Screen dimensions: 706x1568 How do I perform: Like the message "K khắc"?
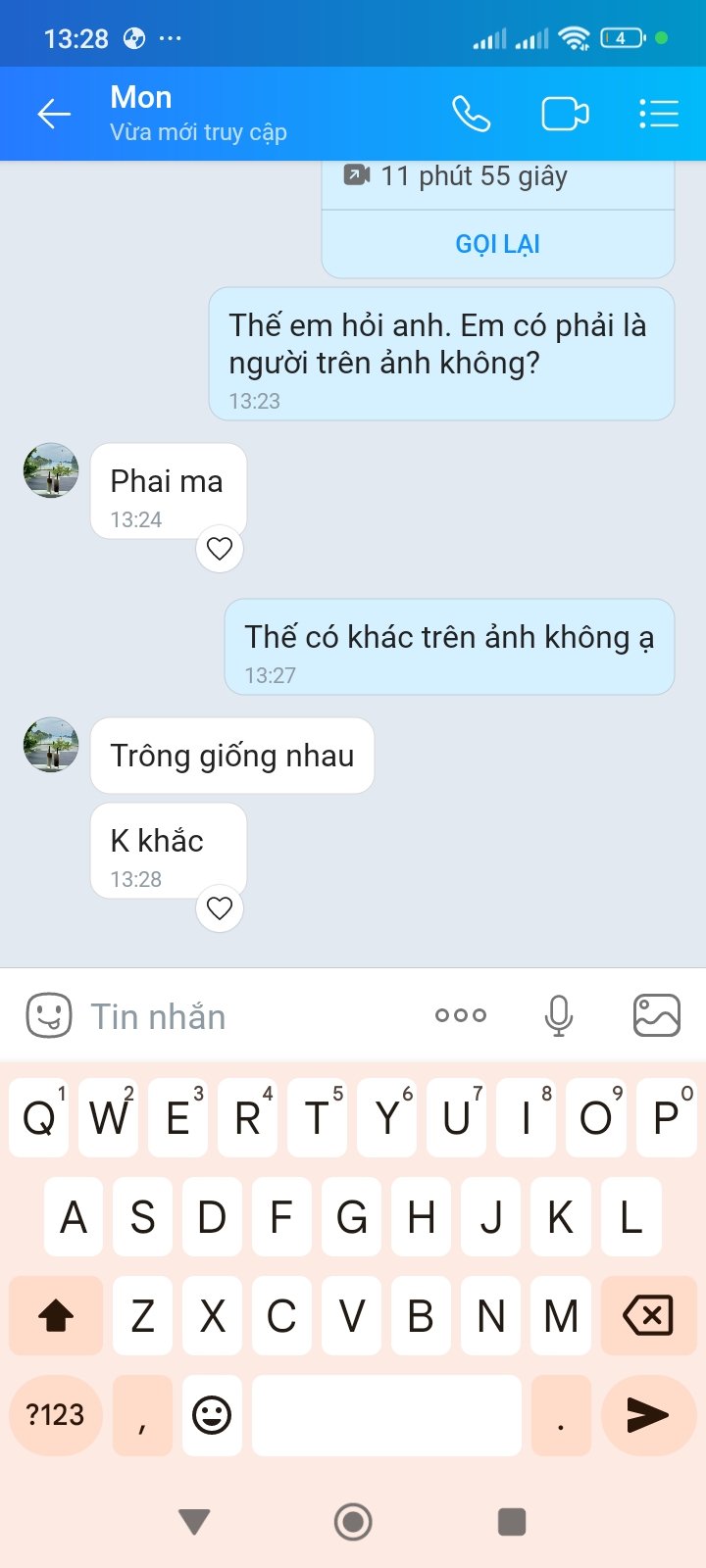[220, 908]
